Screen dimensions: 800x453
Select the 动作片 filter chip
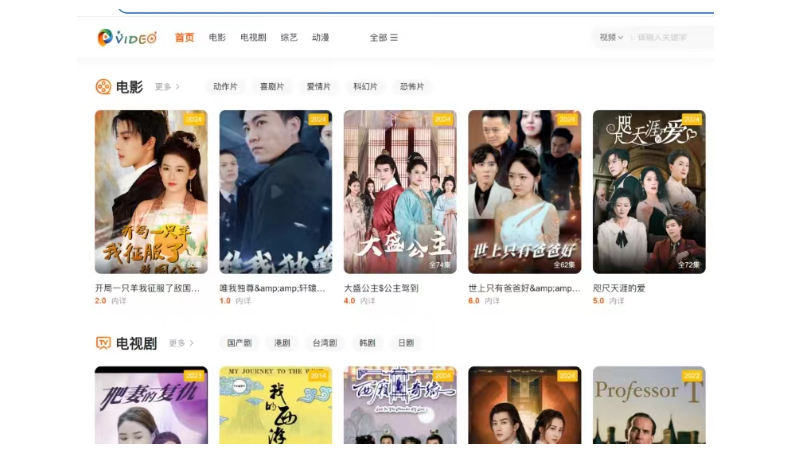(225, 87)
